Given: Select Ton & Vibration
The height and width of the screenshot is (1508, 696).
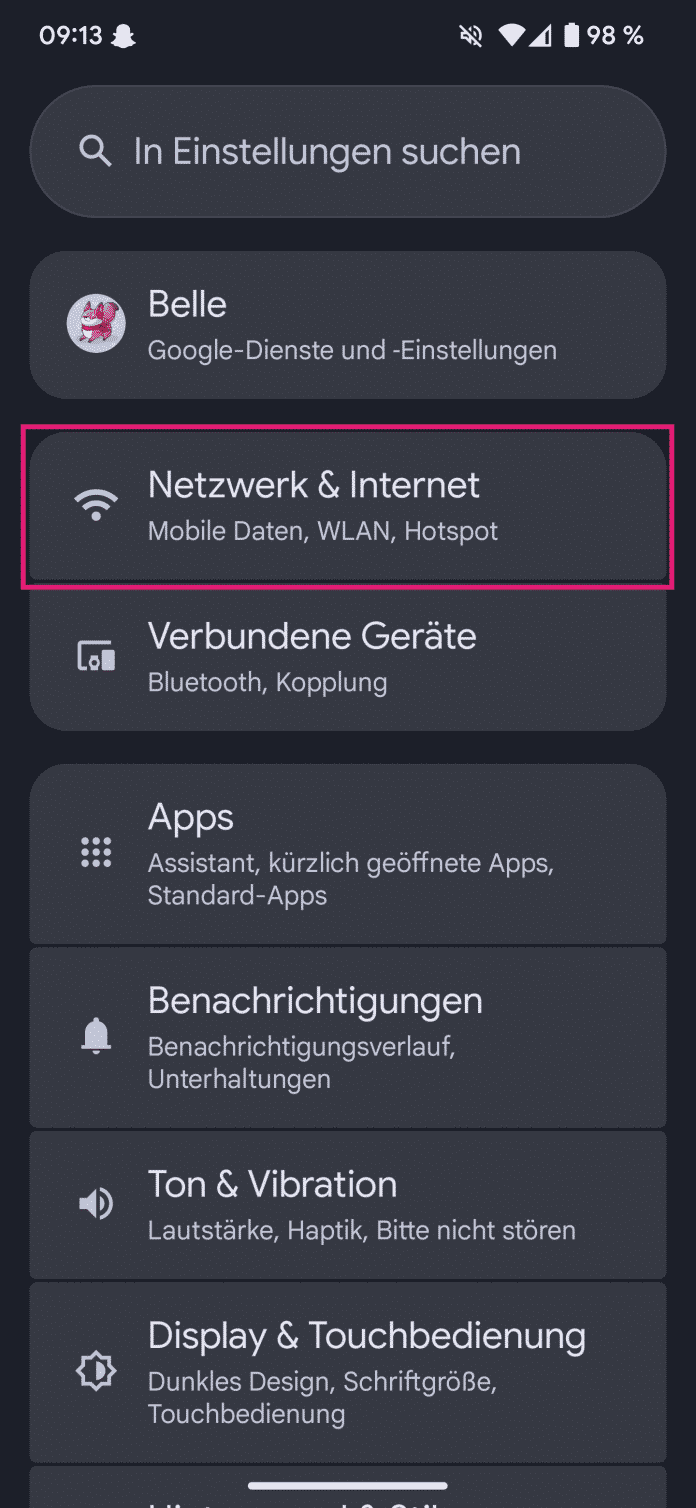Looking at the screenshot, I should point(347,1204).
